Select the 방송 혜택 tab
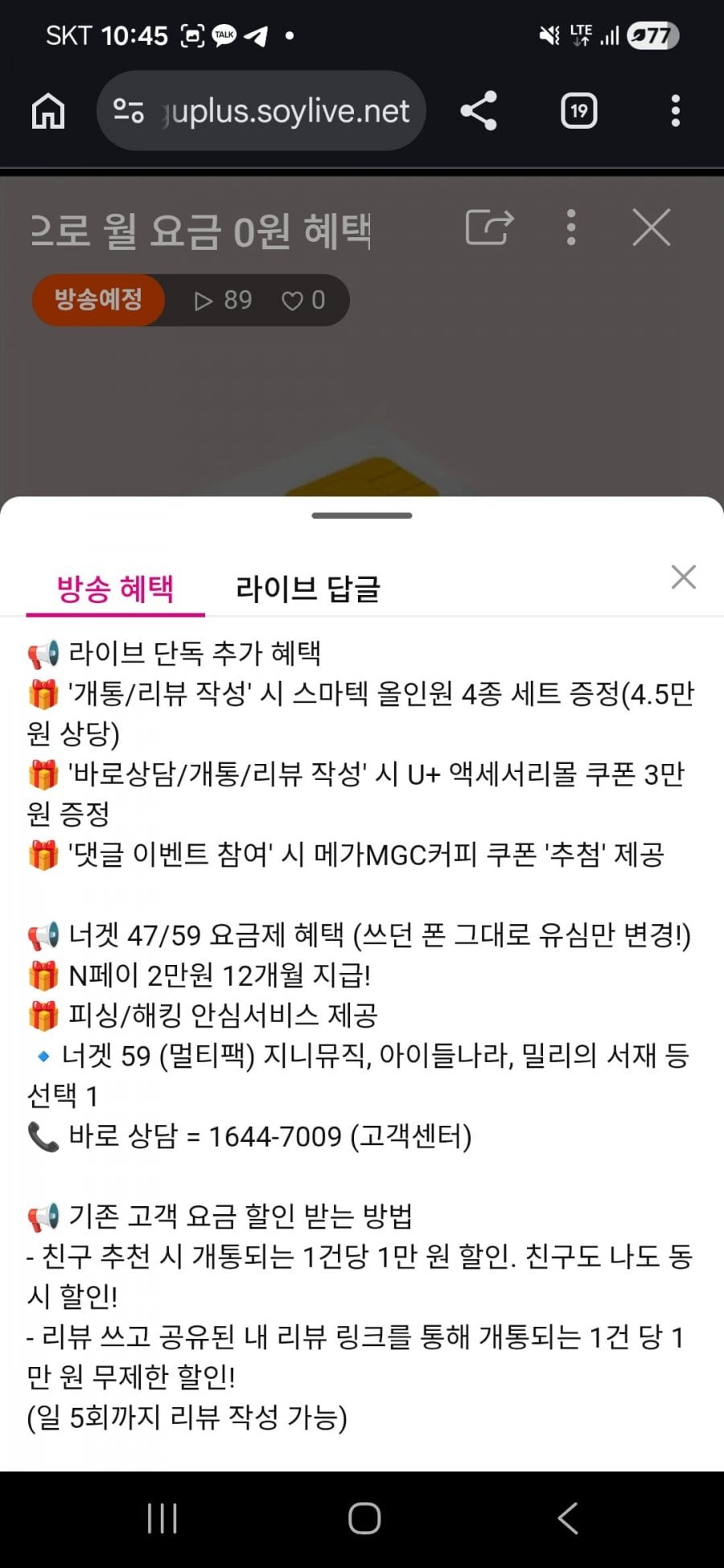The height and width of the screenshot is (1568, 724). click(x=115, y=589)
